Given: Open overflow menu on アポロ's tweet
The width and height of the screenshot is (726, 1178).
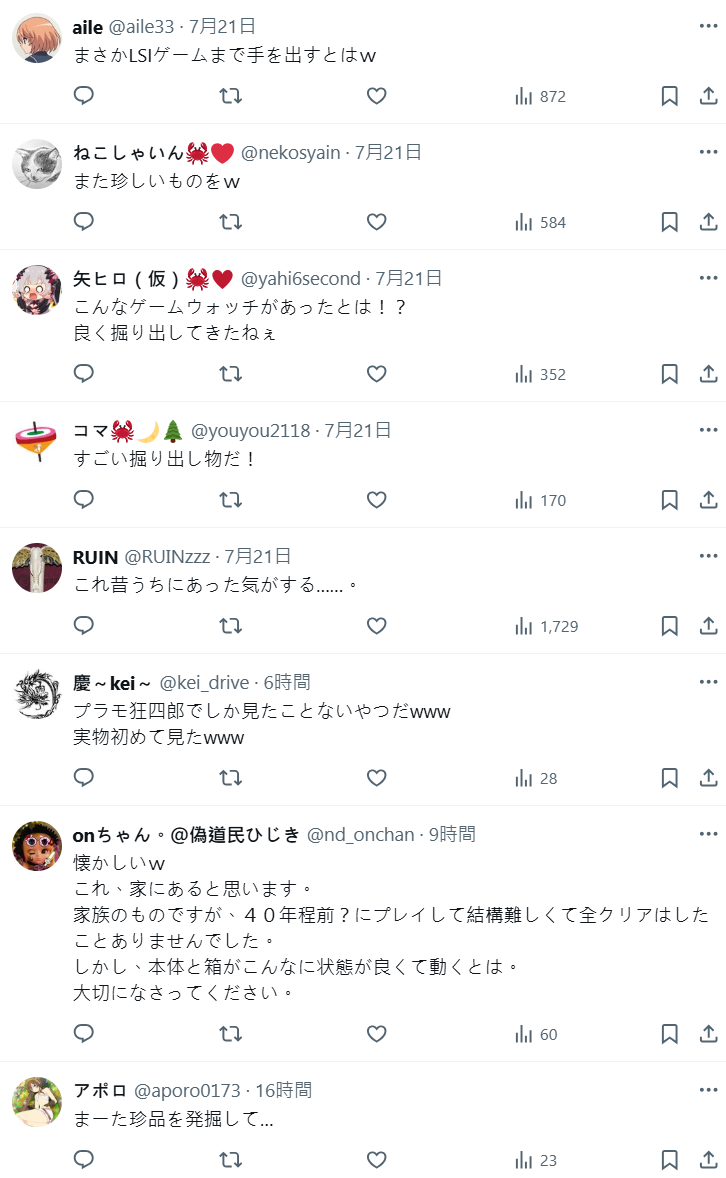Looking at the screenshot, I should pyautogui.click(x=708, y=1090).
